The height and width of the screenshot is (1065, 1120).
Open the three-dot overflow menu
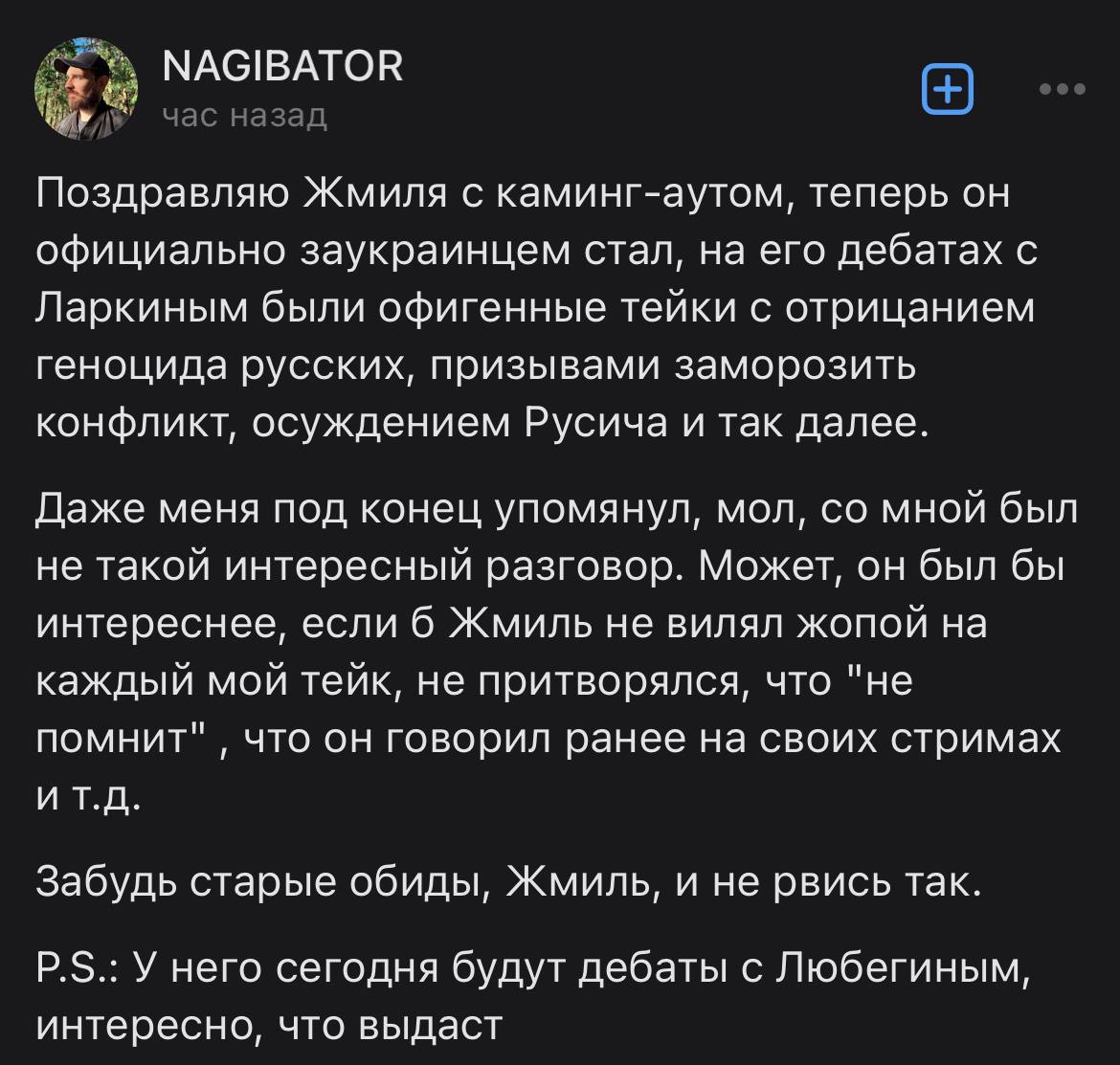[x=1063, y=90]
